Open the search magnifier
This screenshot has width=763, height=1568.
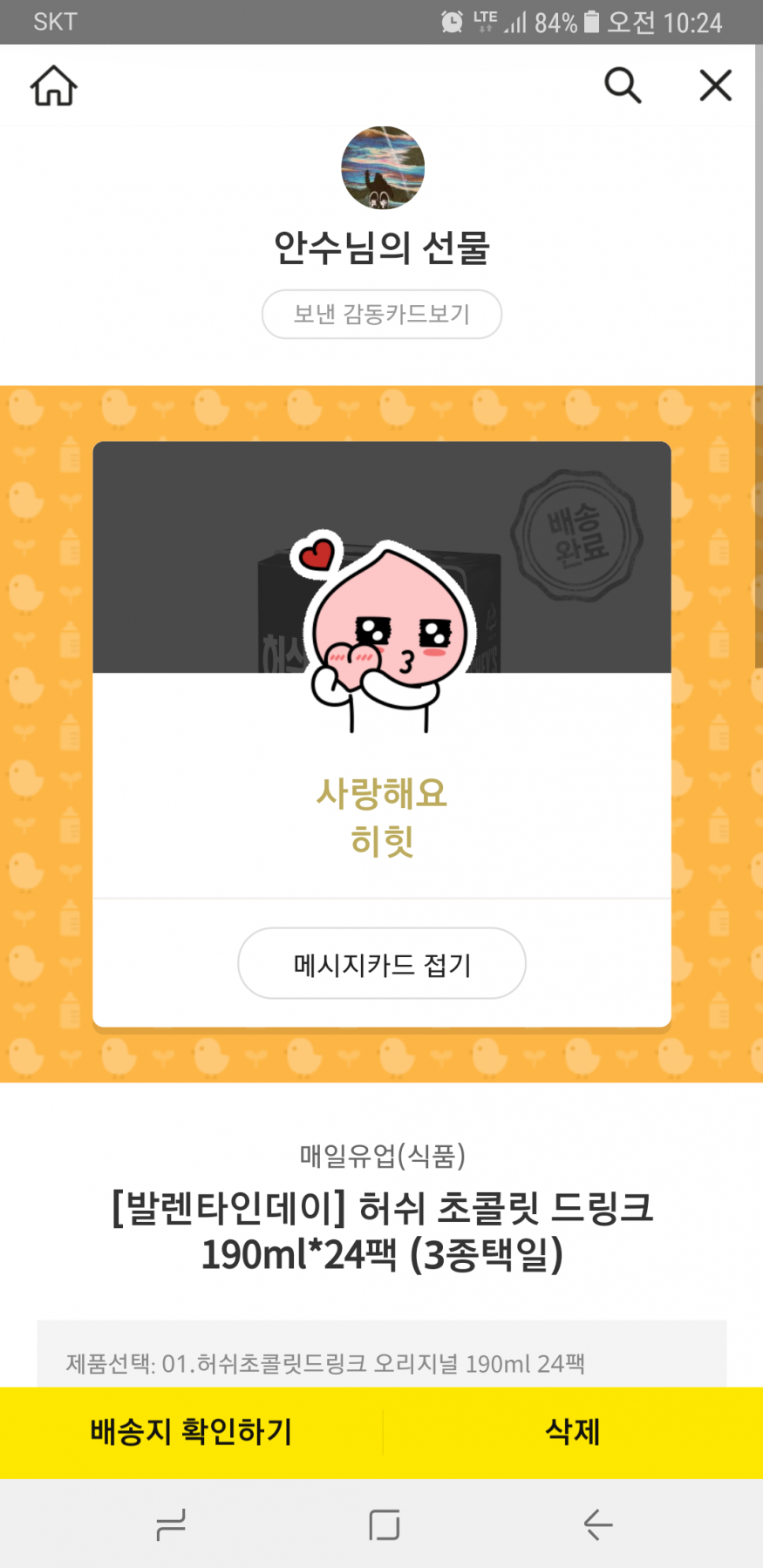623,85
